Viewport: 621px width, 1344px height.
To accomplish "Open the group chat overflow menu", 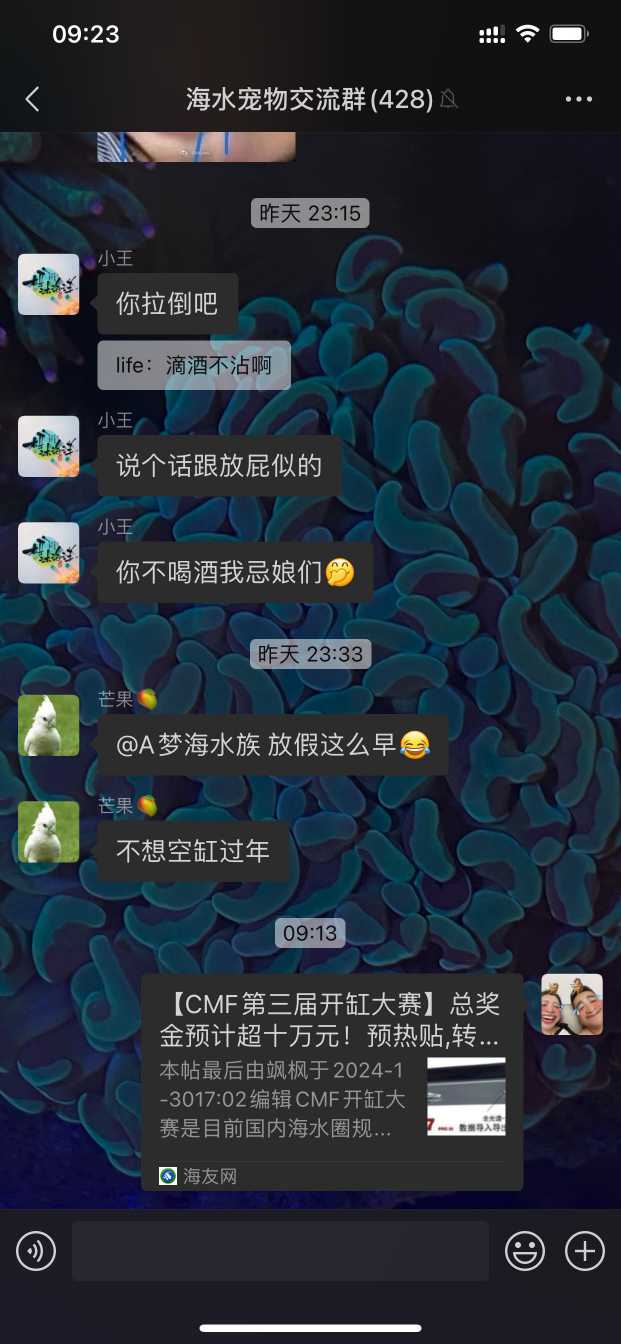I will [x=579, y=99].
